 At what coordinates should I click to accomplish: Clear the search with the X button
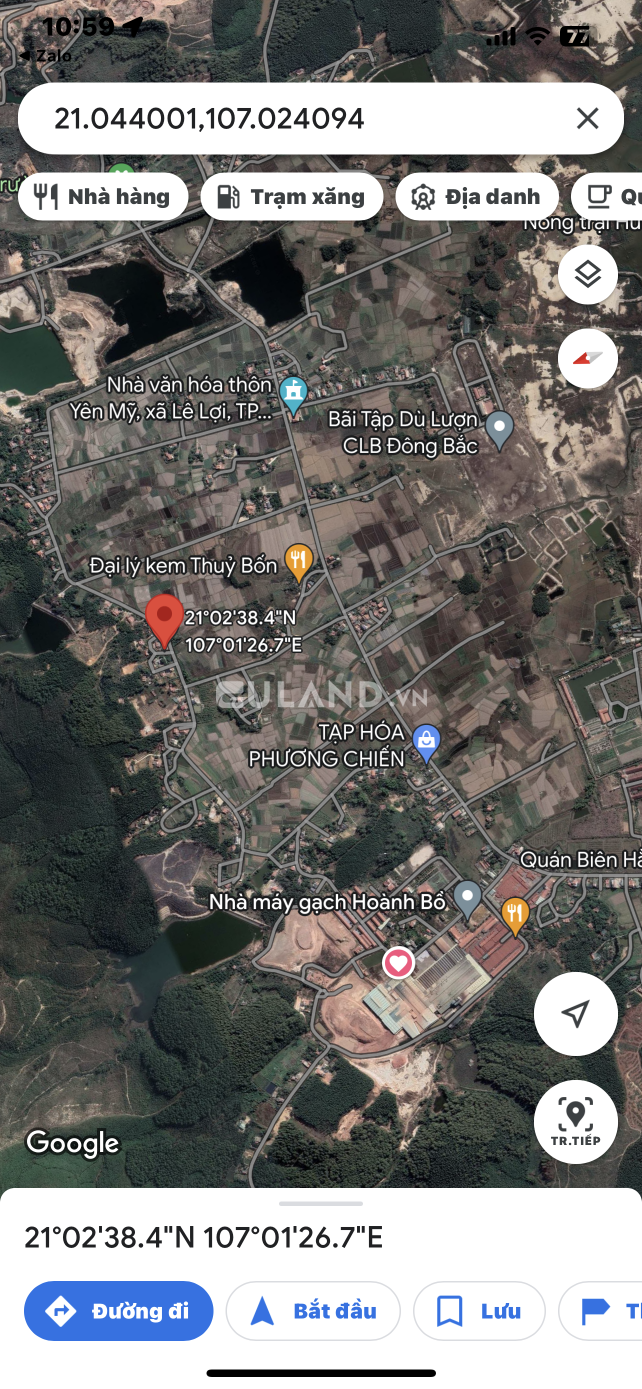coord(587,119)
